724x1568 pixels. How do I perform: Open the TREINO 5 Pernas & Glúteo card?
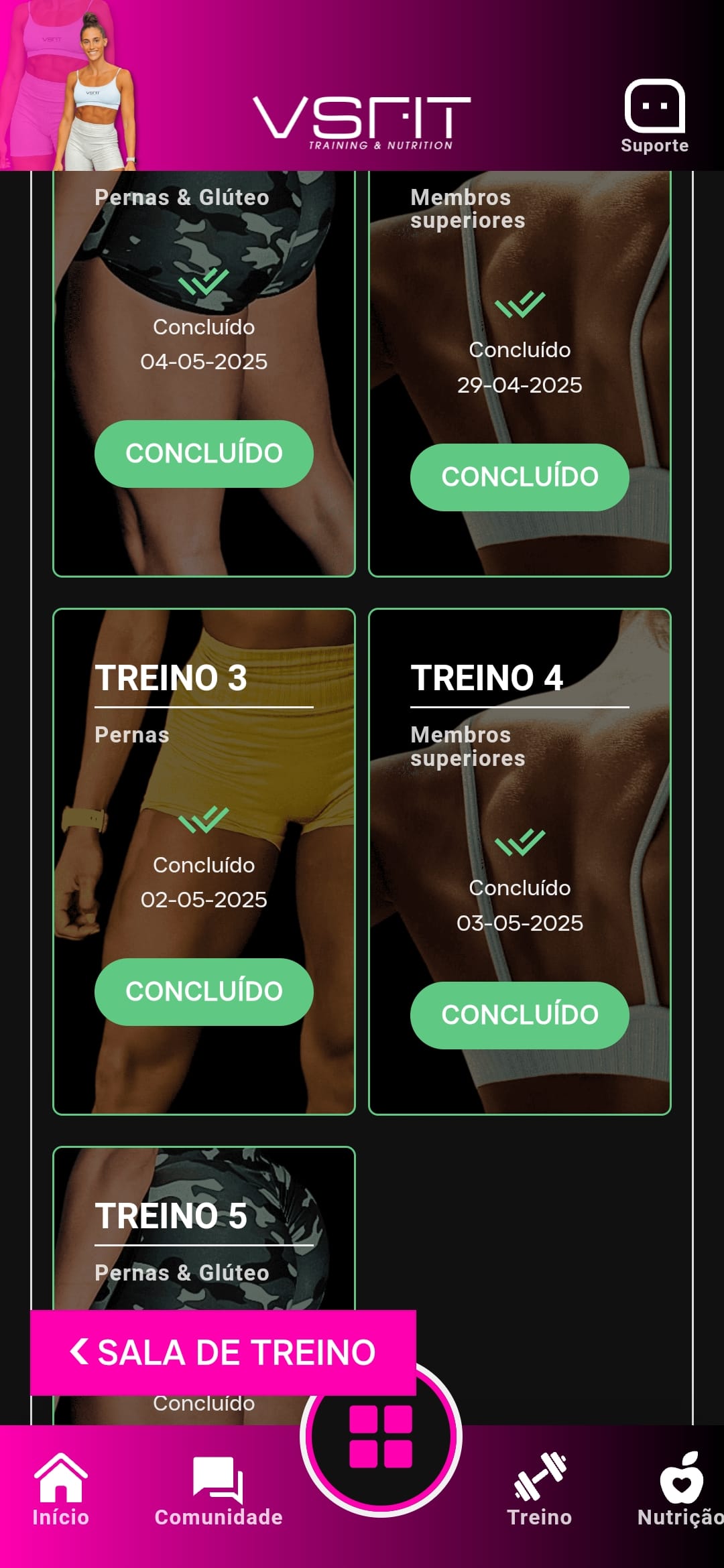point(204,1233)
